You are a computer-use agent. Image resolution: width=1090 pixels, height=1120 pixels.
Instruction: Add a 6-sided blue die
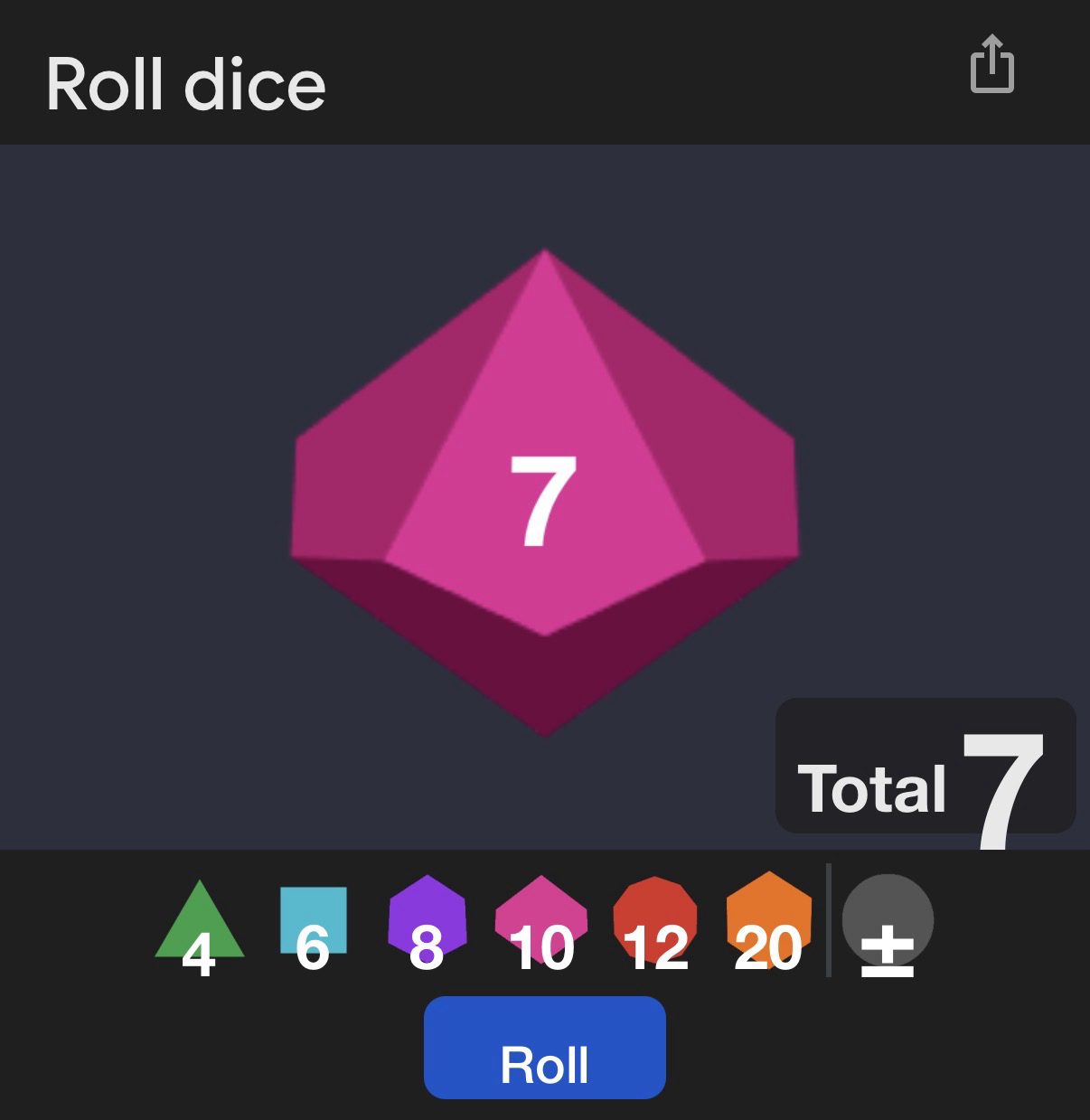click(x=313, y=924)
